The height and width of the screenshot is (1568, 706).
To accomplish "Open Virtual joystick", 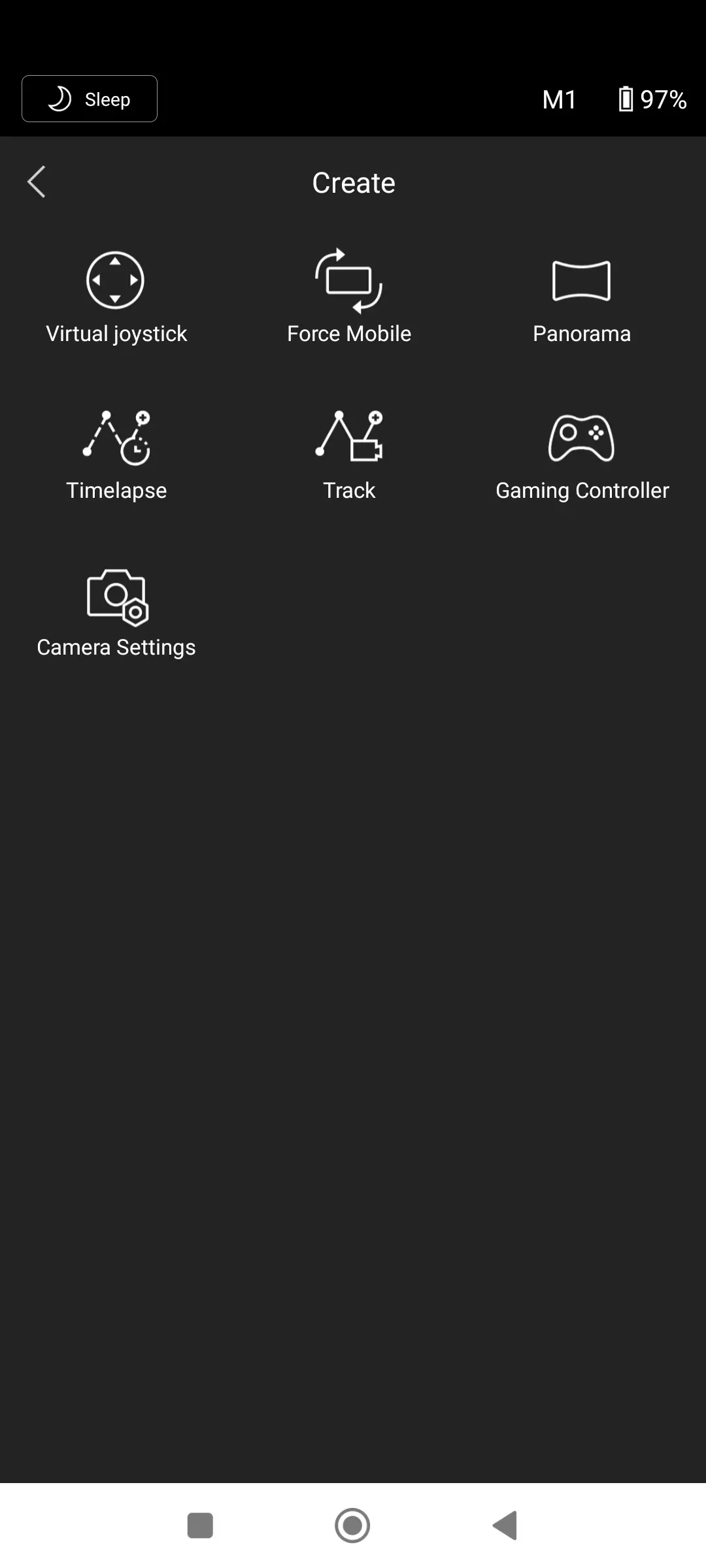I will pos(116,297).
